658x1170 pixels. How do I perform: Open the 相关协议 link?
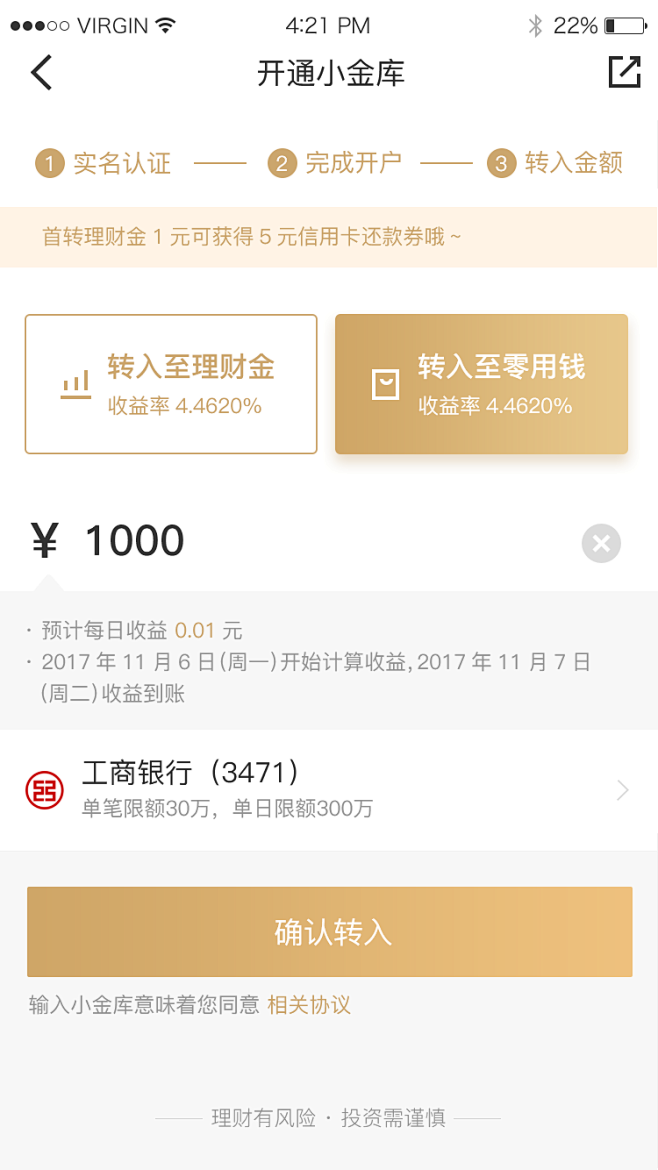coord(309,1004)
